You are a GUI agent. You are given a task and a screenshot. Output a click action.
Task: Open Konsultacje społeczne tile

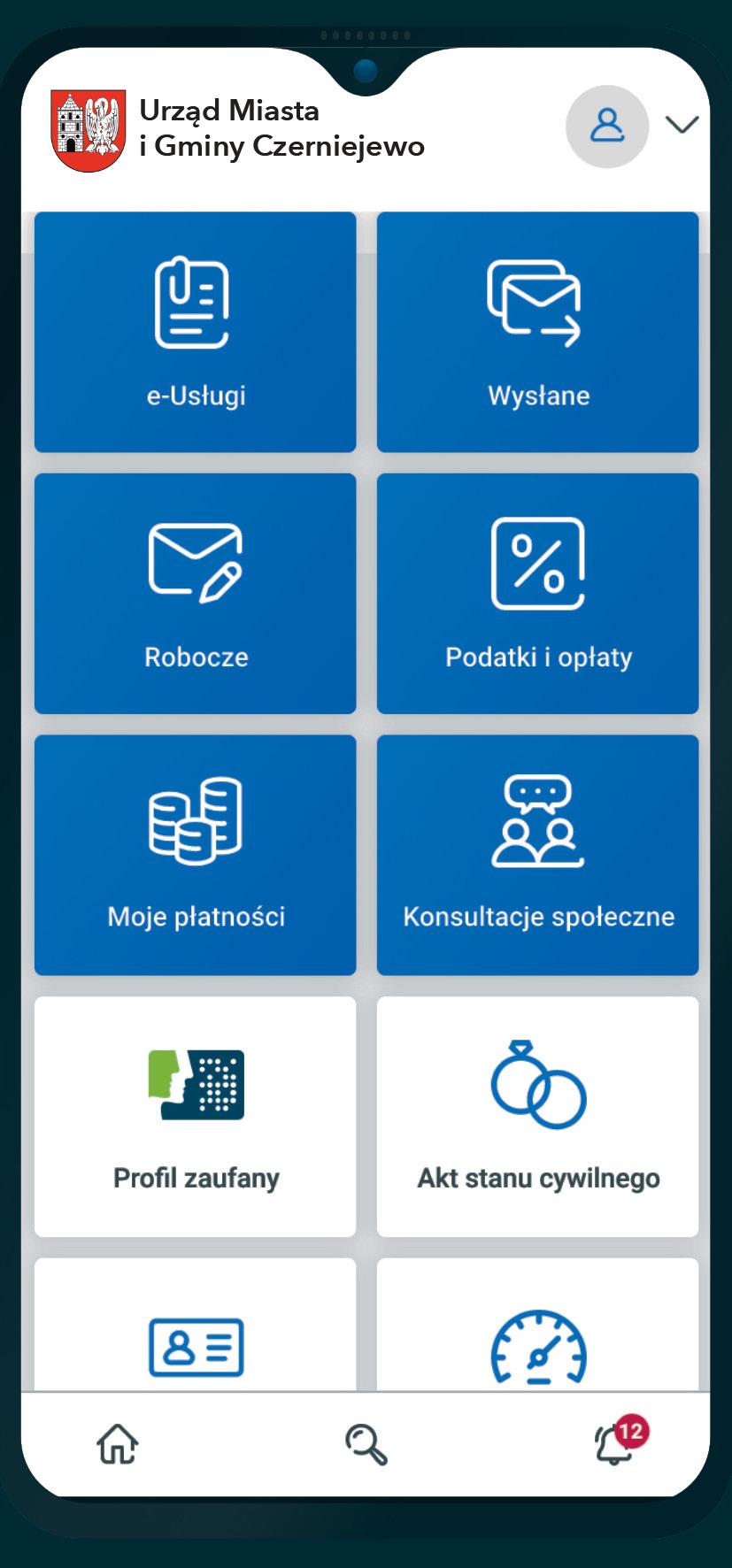[537, 855]
